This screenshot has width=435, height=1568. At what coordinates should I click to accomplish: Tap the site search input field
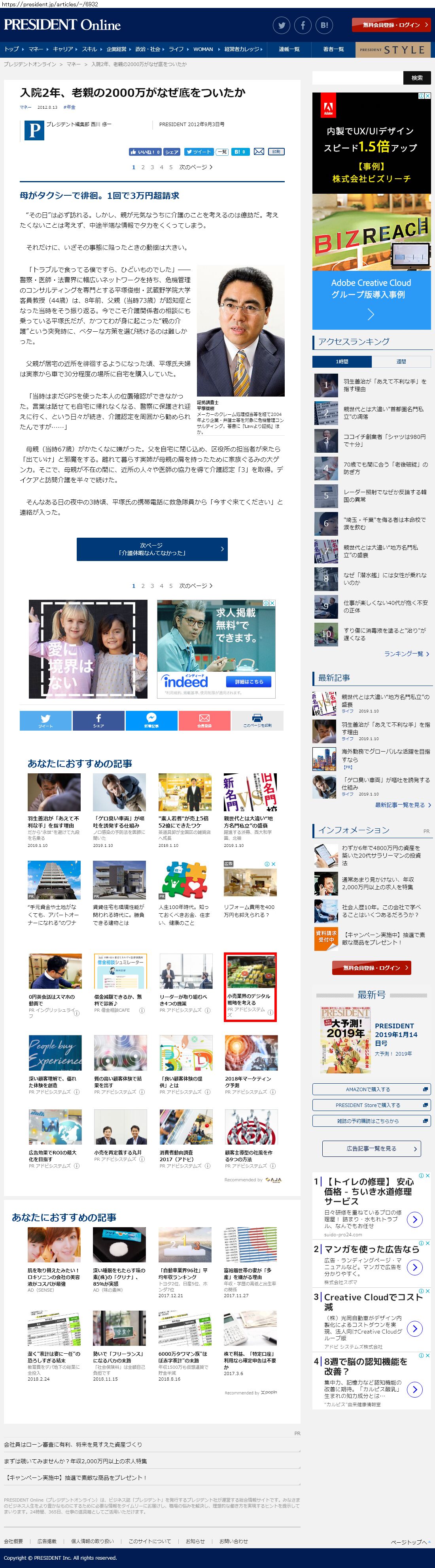pyautogui.click(x=357, y=78)
